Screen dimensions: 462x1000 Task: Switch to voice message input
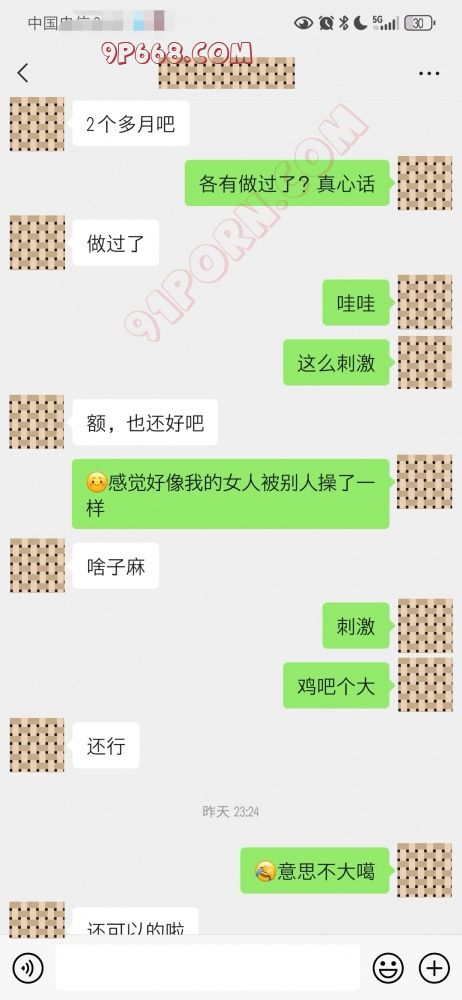coord(27,968)
